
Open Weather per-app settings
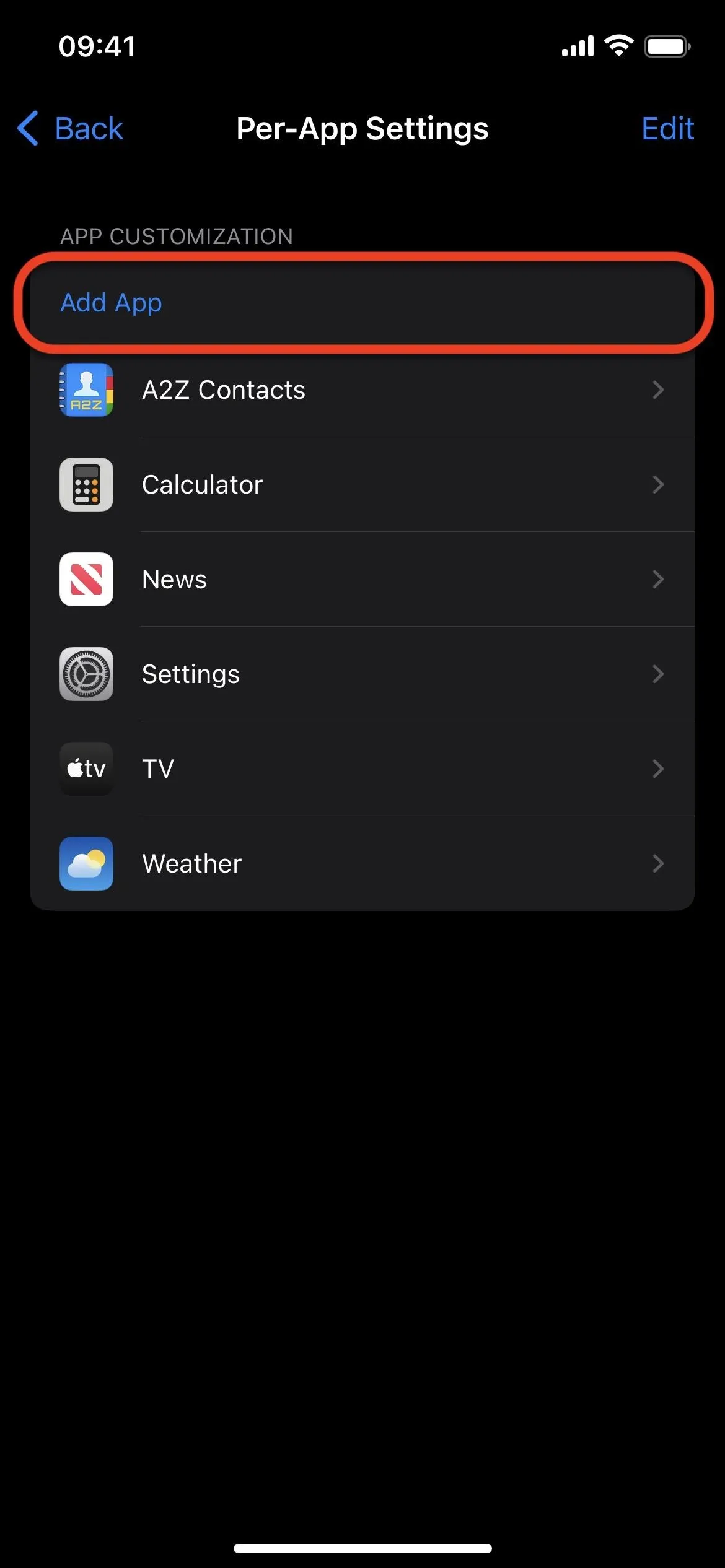coord(362,864)
